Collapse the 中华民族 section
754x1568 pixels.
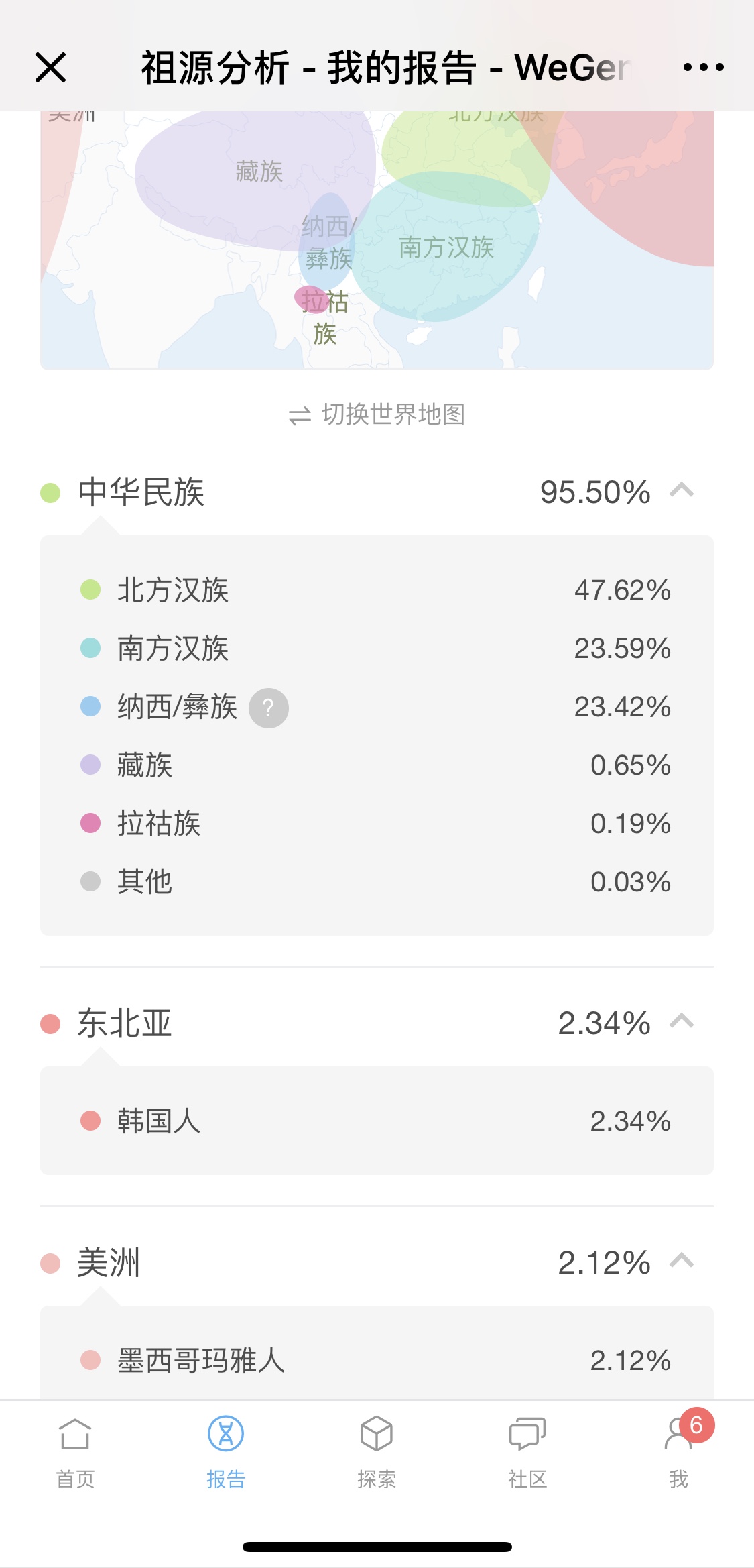coord(682,490)
